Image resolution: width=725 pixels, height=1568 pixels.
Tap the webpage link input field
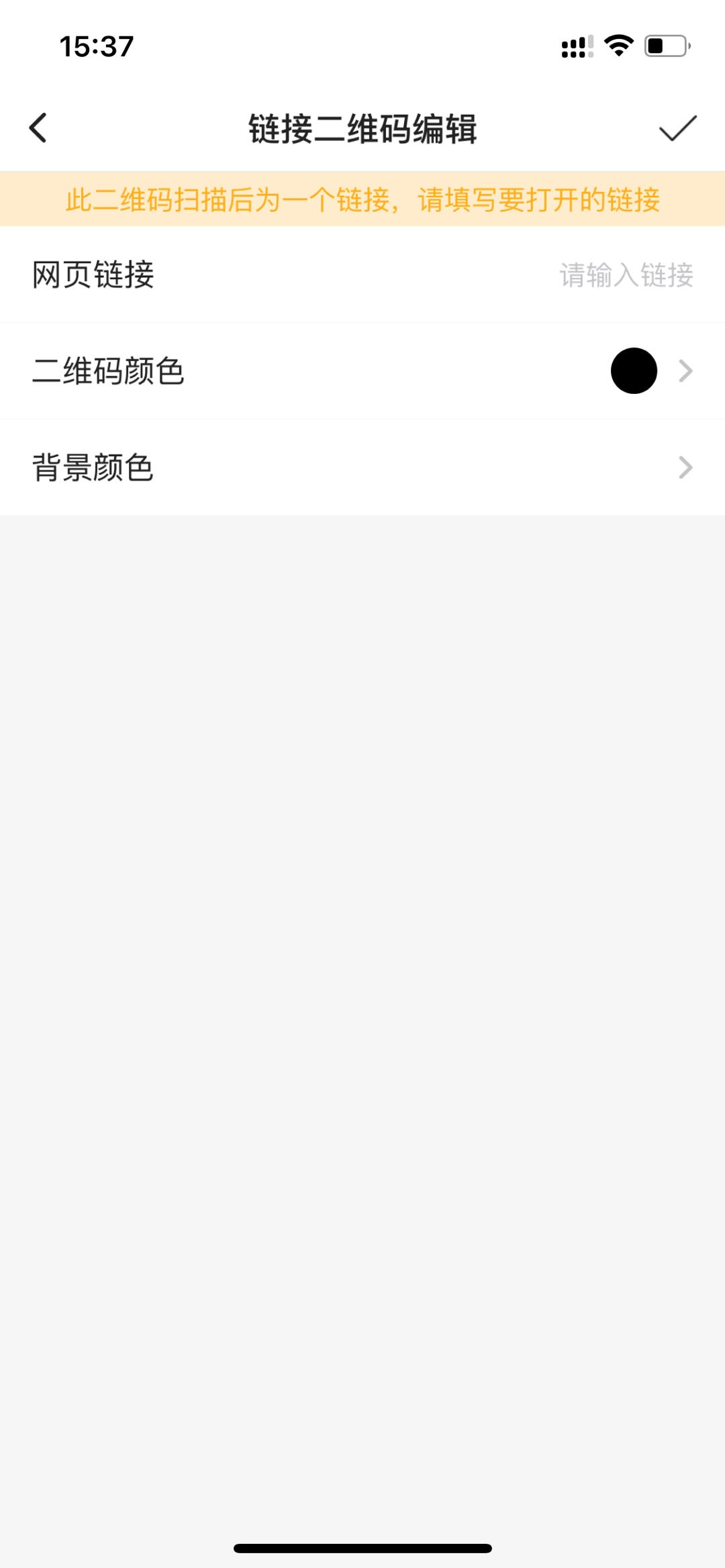(x=624, y=275)
